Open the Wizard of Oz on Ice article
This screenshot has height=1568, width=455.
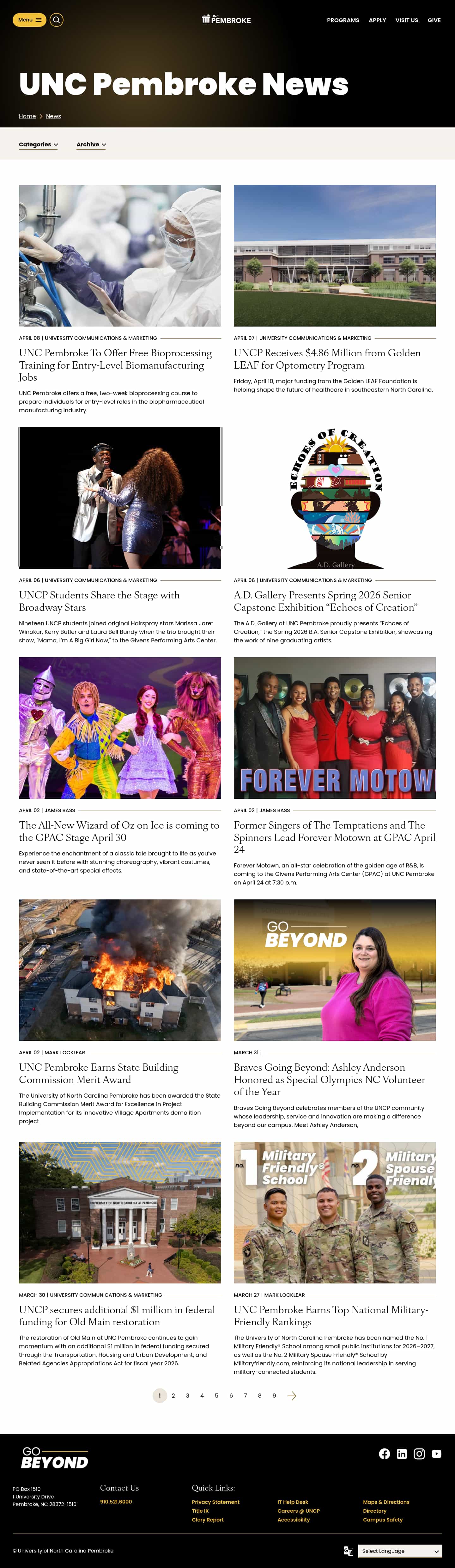coord(118,831)
